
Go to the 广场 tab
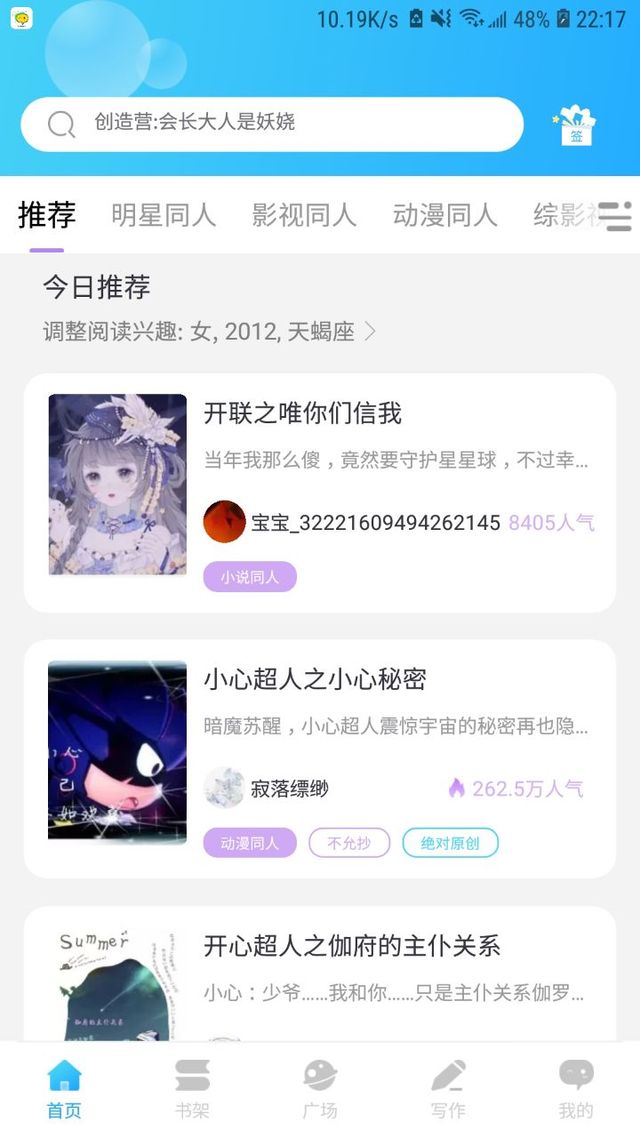click(x=320, y=1089)
